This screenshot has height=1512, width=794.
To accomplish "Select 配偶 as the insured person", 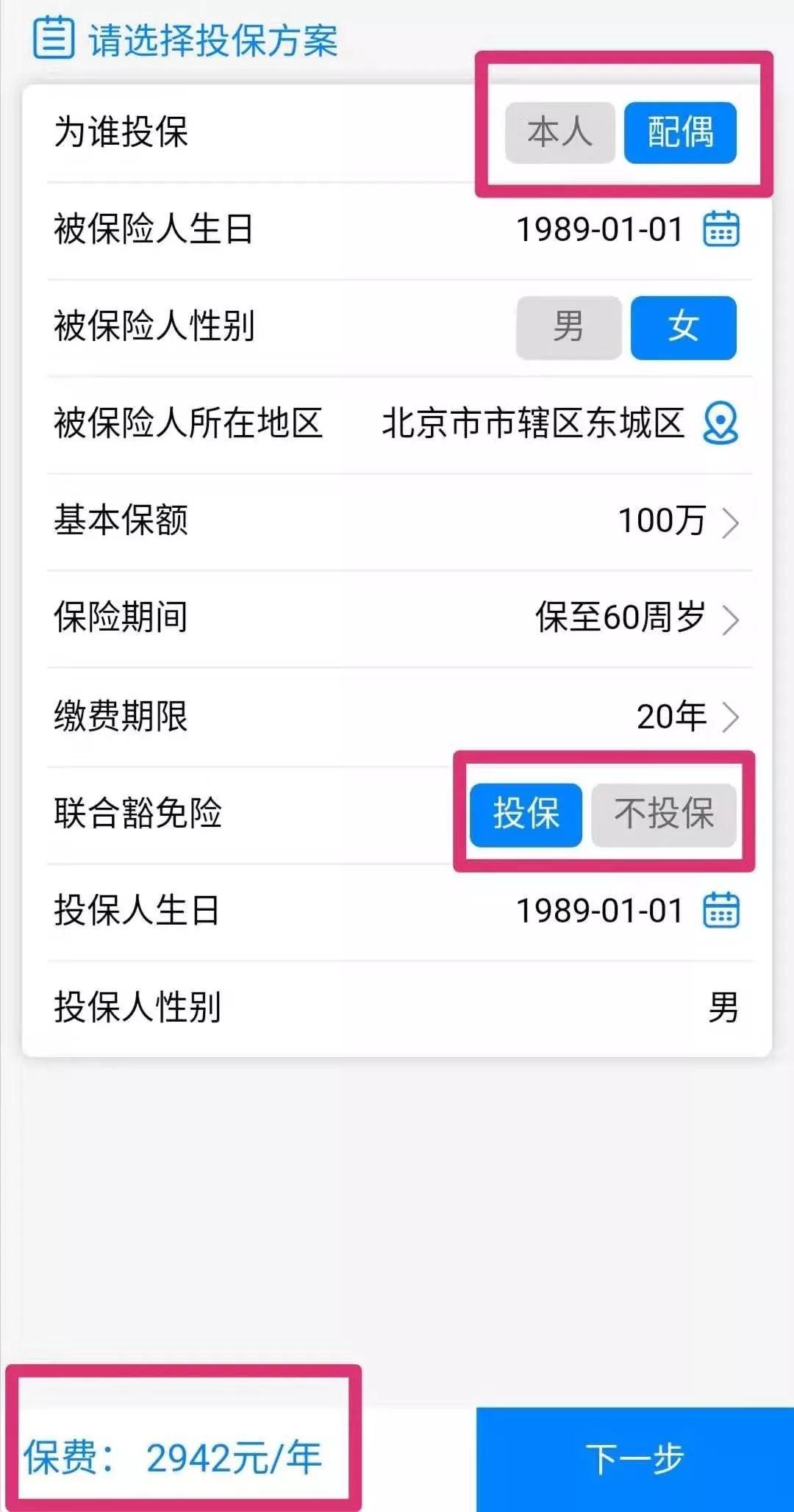I will tap(680, 132).
